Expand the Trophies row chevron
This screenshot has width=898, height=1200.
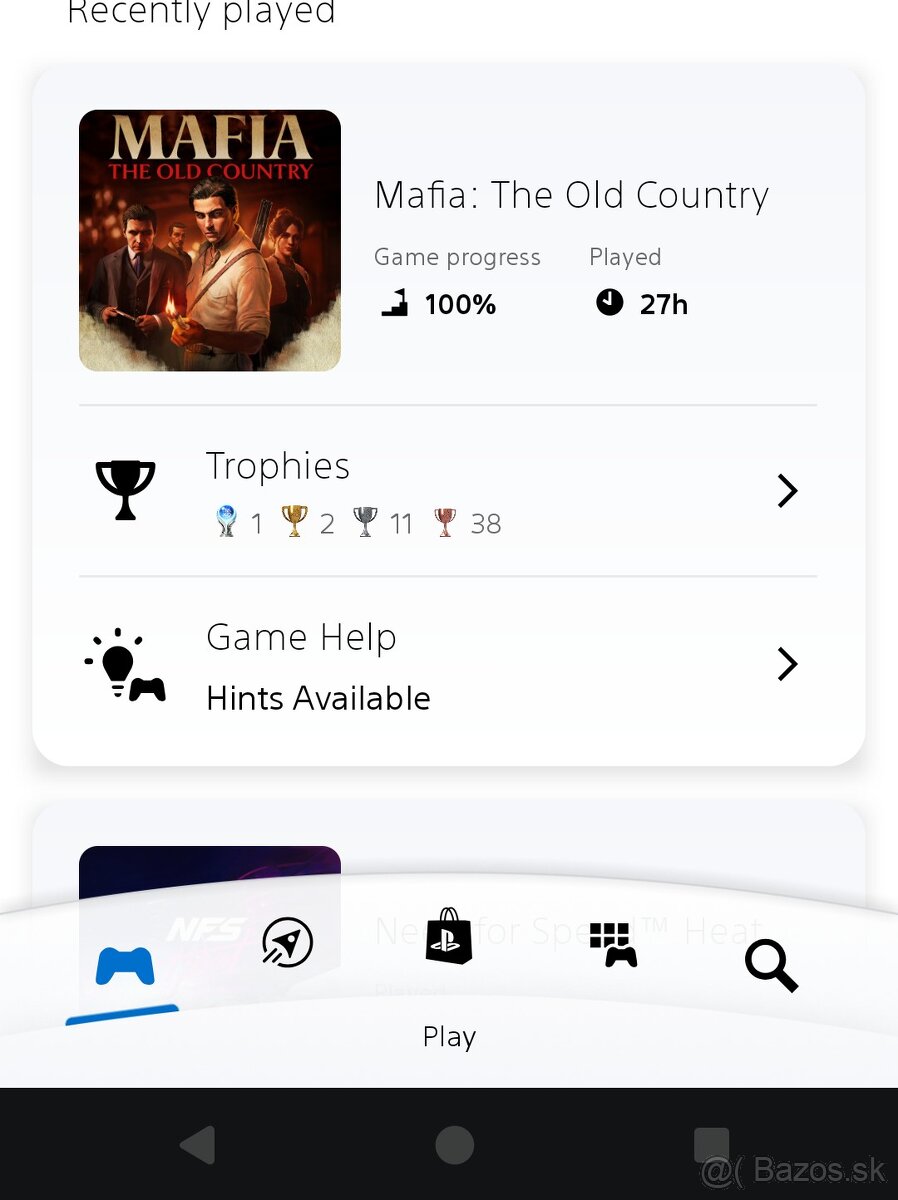pos(787,490)
